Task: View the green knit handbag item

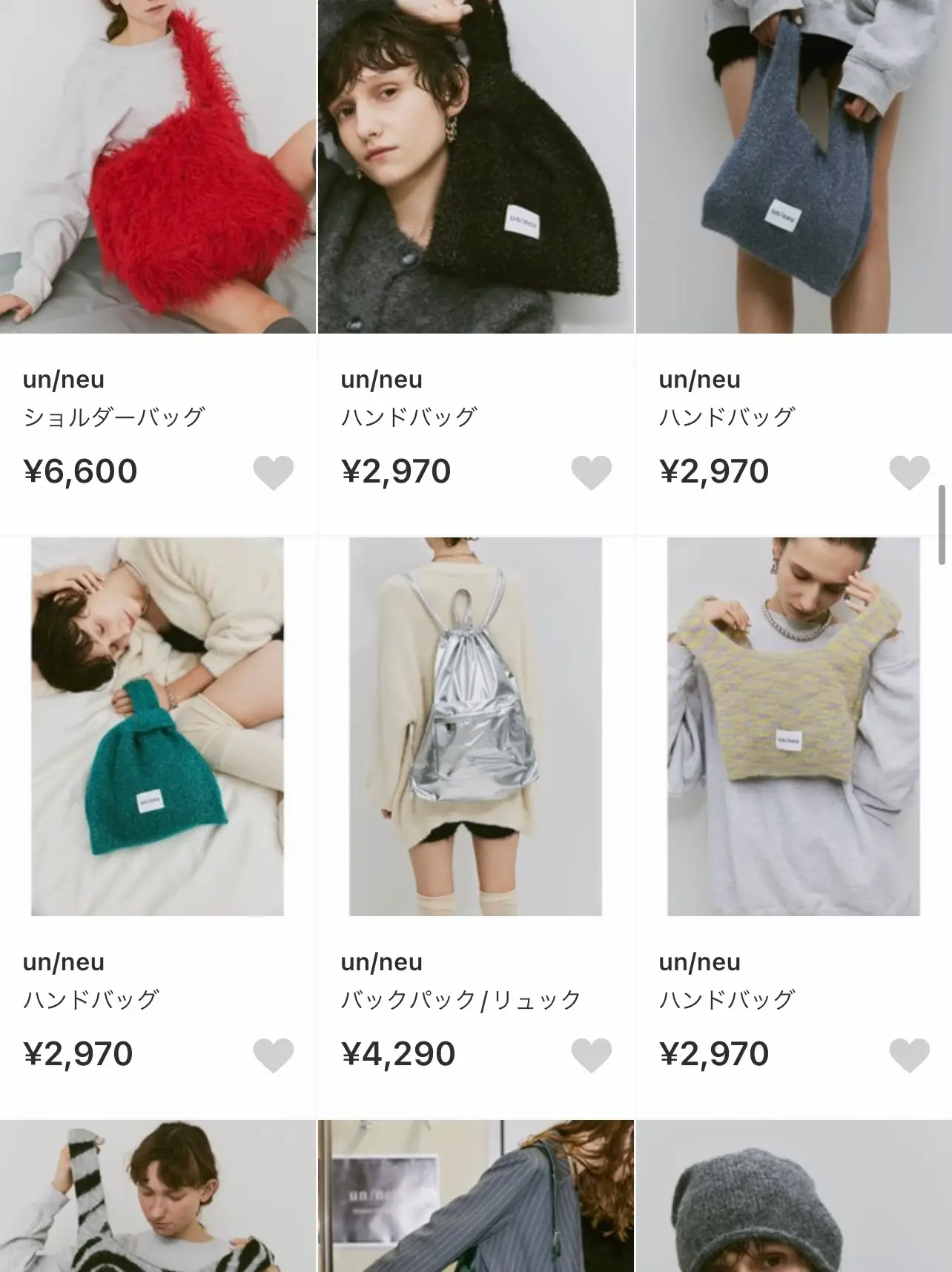Action: (x=157, y=726)
